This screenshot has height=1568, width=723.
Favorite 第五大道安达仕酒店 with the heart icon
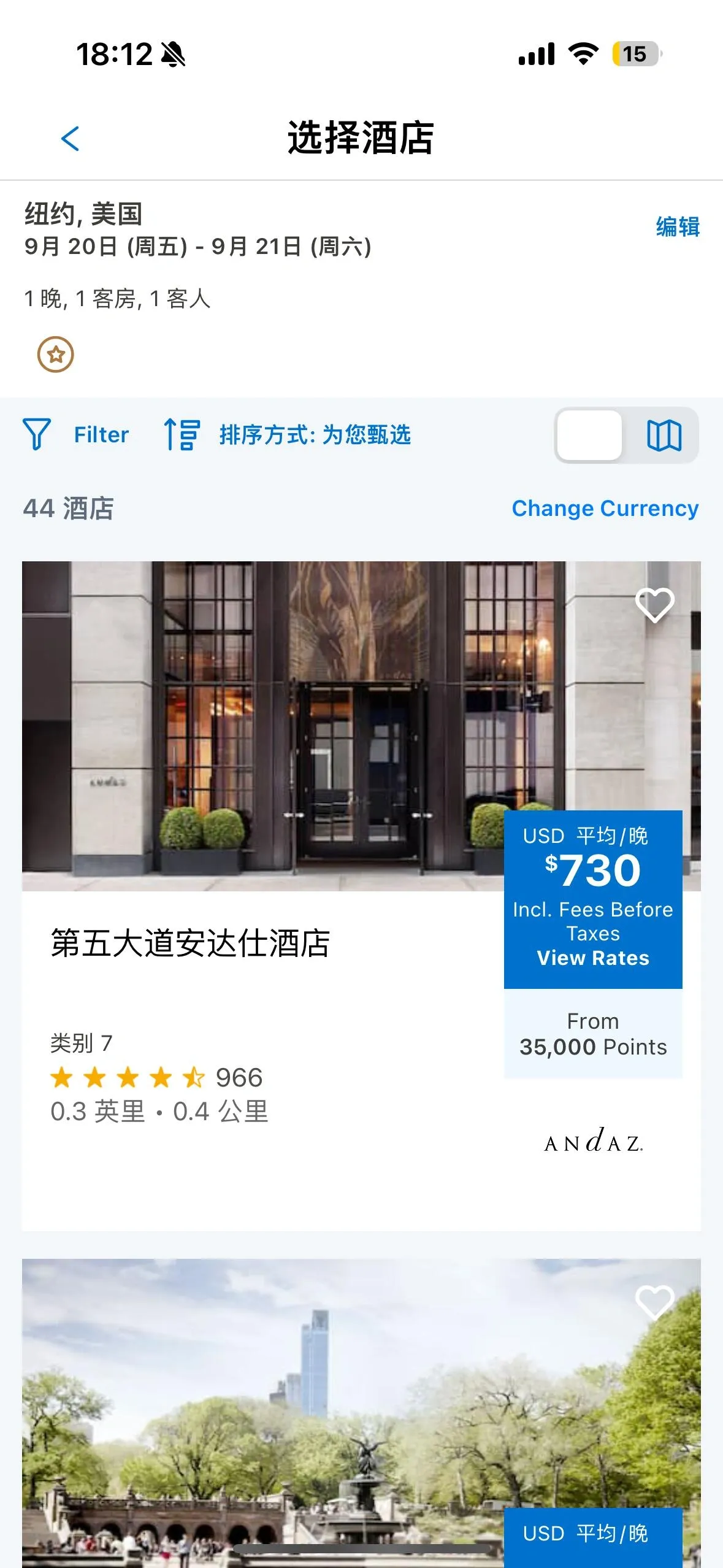(654, 605)
